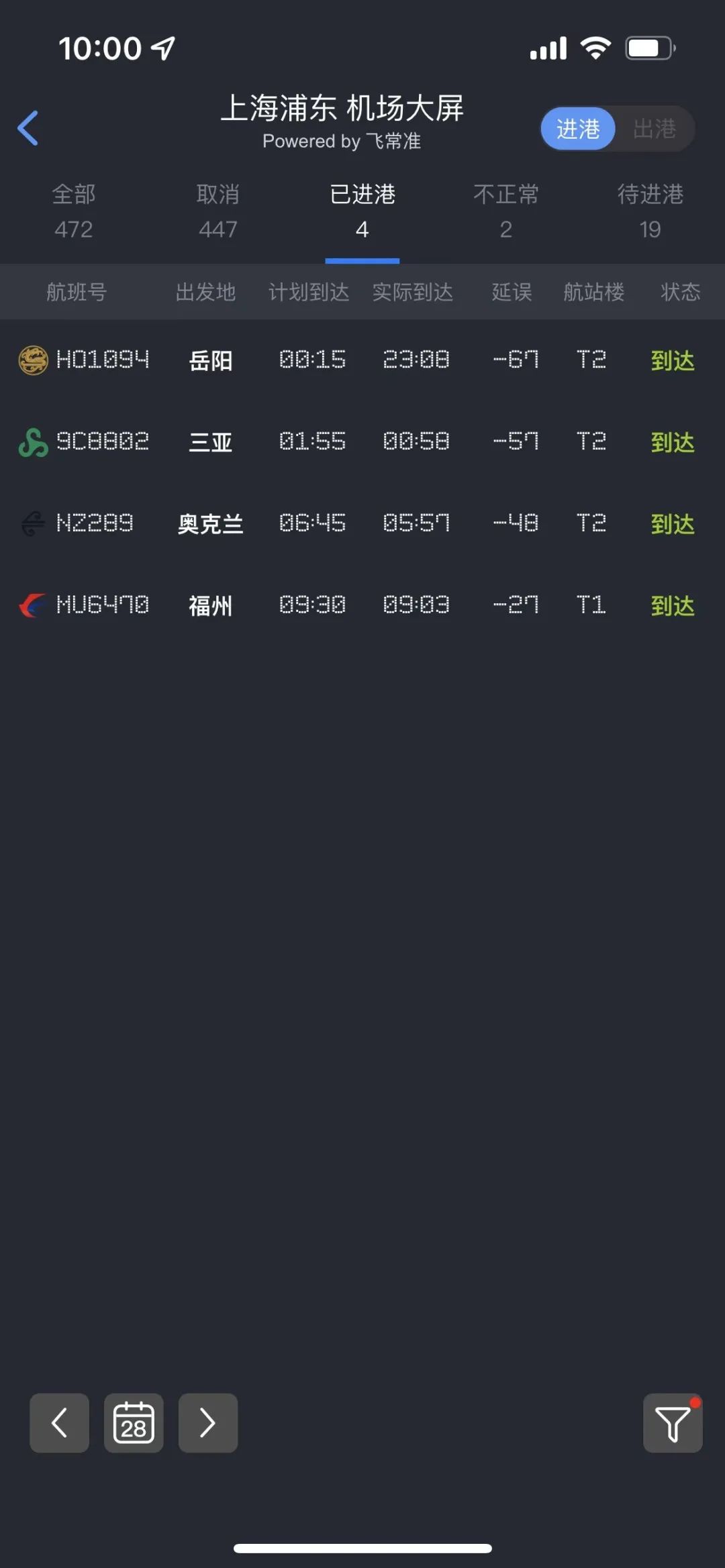The height and width of the screenshot is (1568, 725).
Task: View details of flight NZ289 from 奥克兰
Action: click(x=362, y=524)
